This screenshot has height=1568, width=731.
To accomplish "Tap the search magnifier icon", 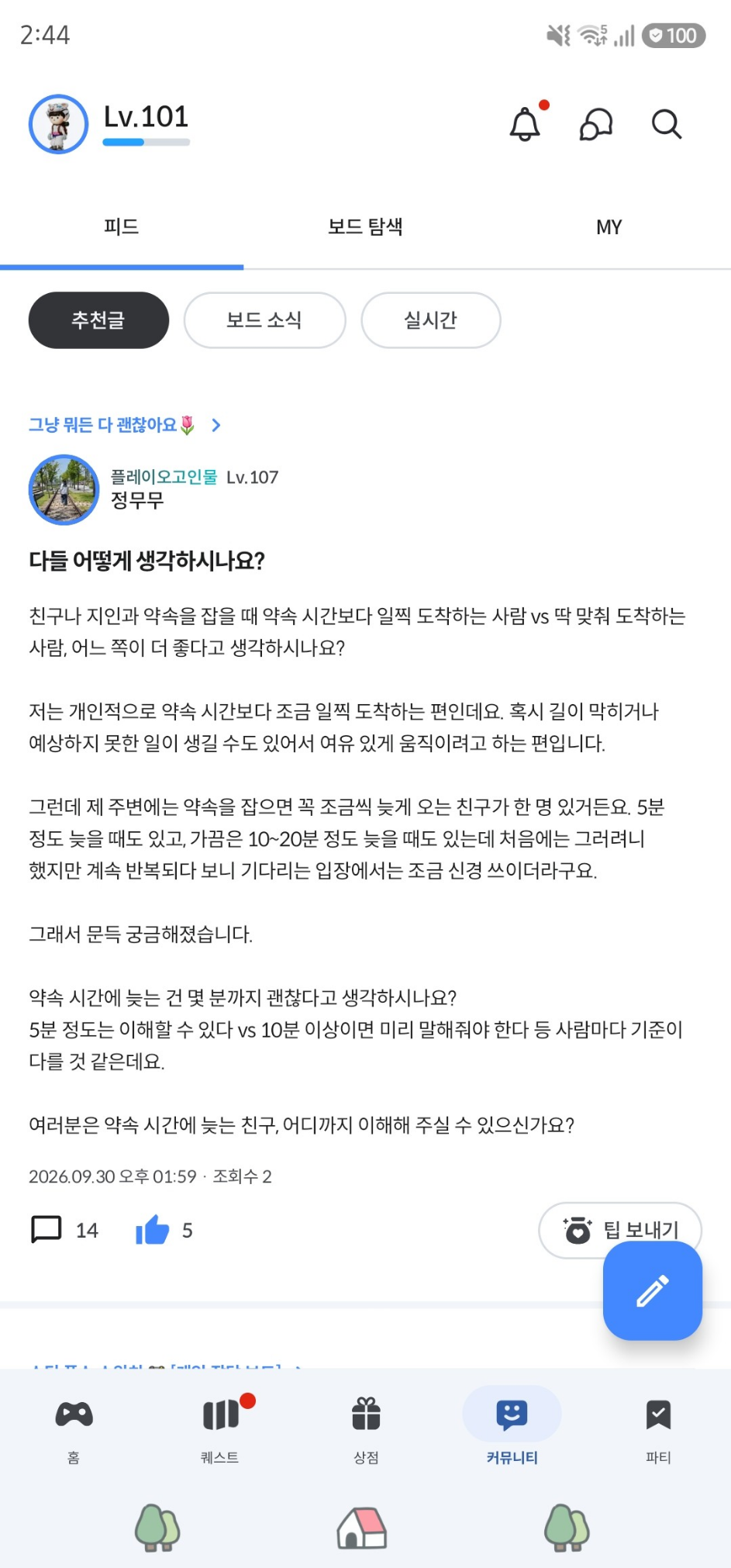I will pyautogui.click(x=667, y=124).
